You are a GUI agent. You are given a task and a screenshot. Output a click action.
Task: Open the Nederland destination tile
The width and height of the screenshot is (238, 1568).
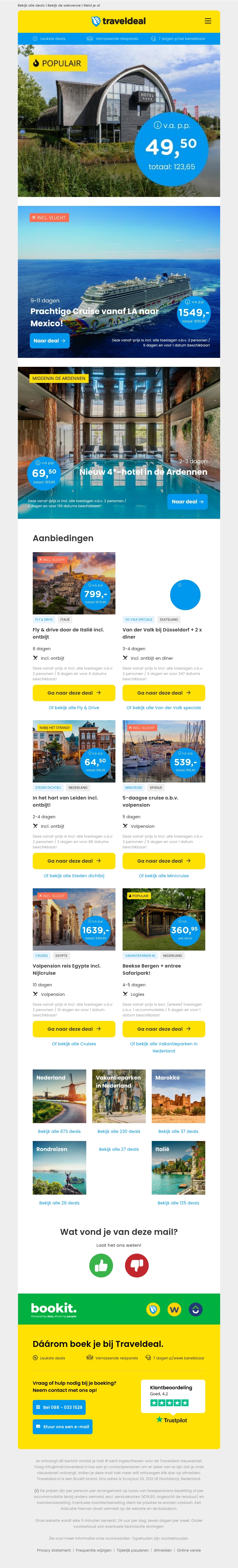(59, 1096)
